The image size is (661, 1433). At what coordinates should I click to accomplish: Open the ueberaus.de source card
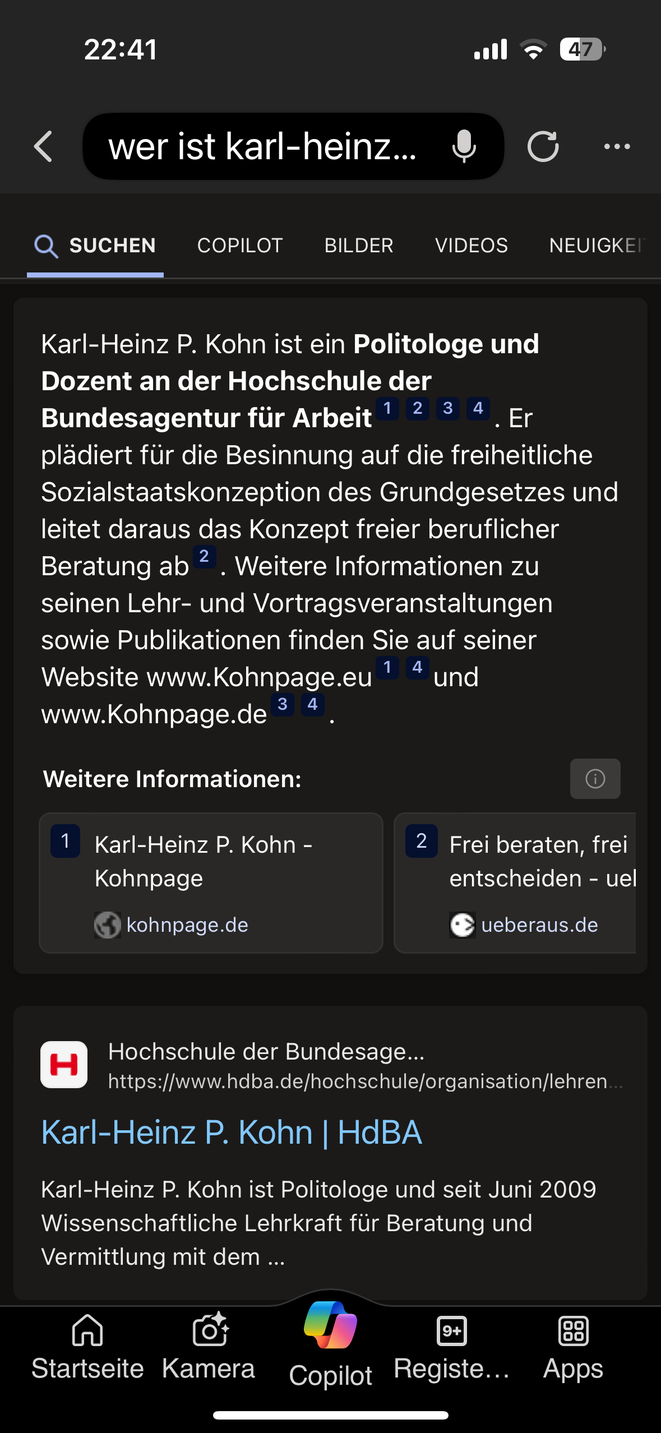516,882
